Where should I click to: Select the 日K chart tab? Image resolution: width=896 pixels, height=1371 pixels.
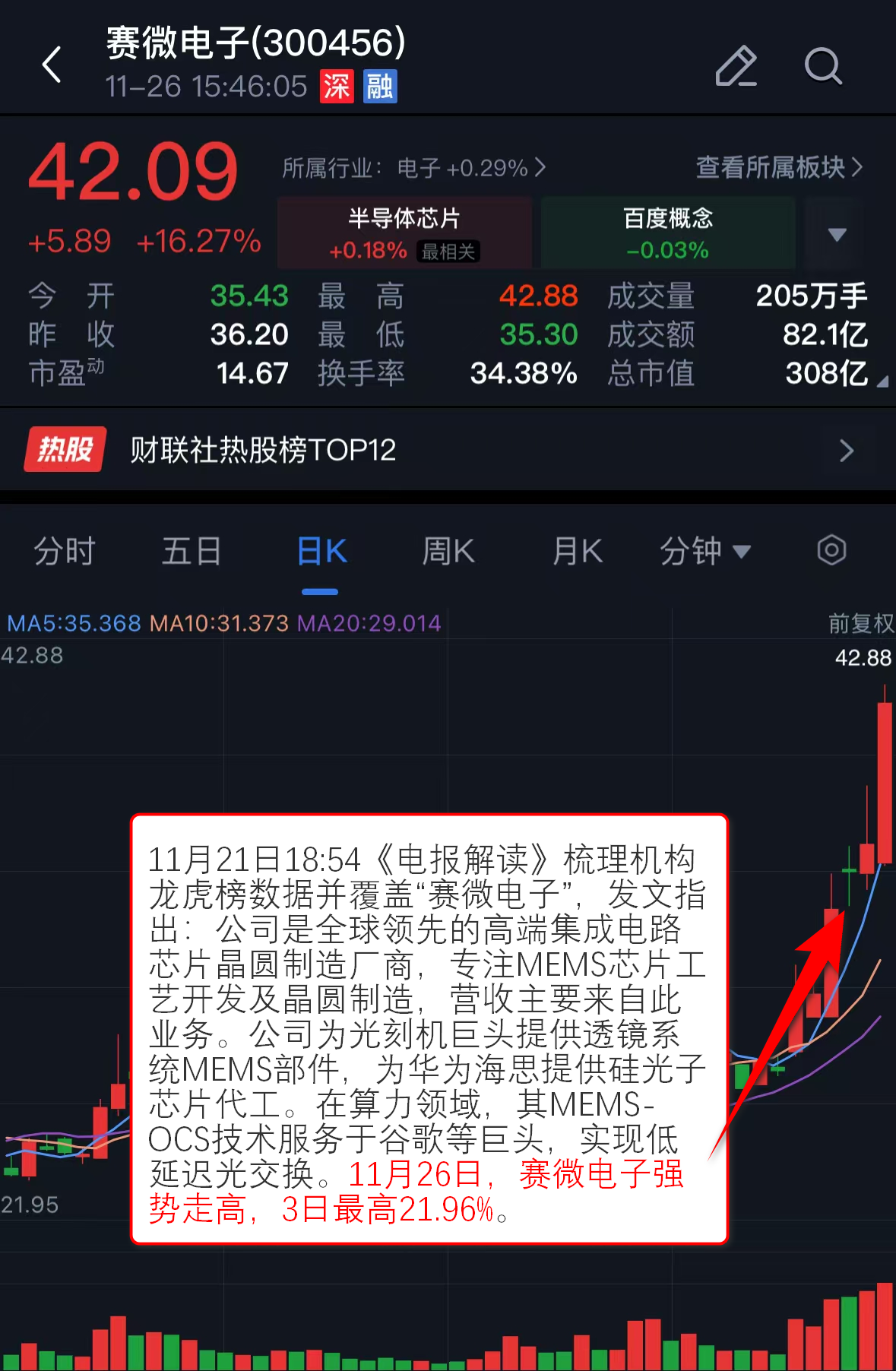point(321,551)
